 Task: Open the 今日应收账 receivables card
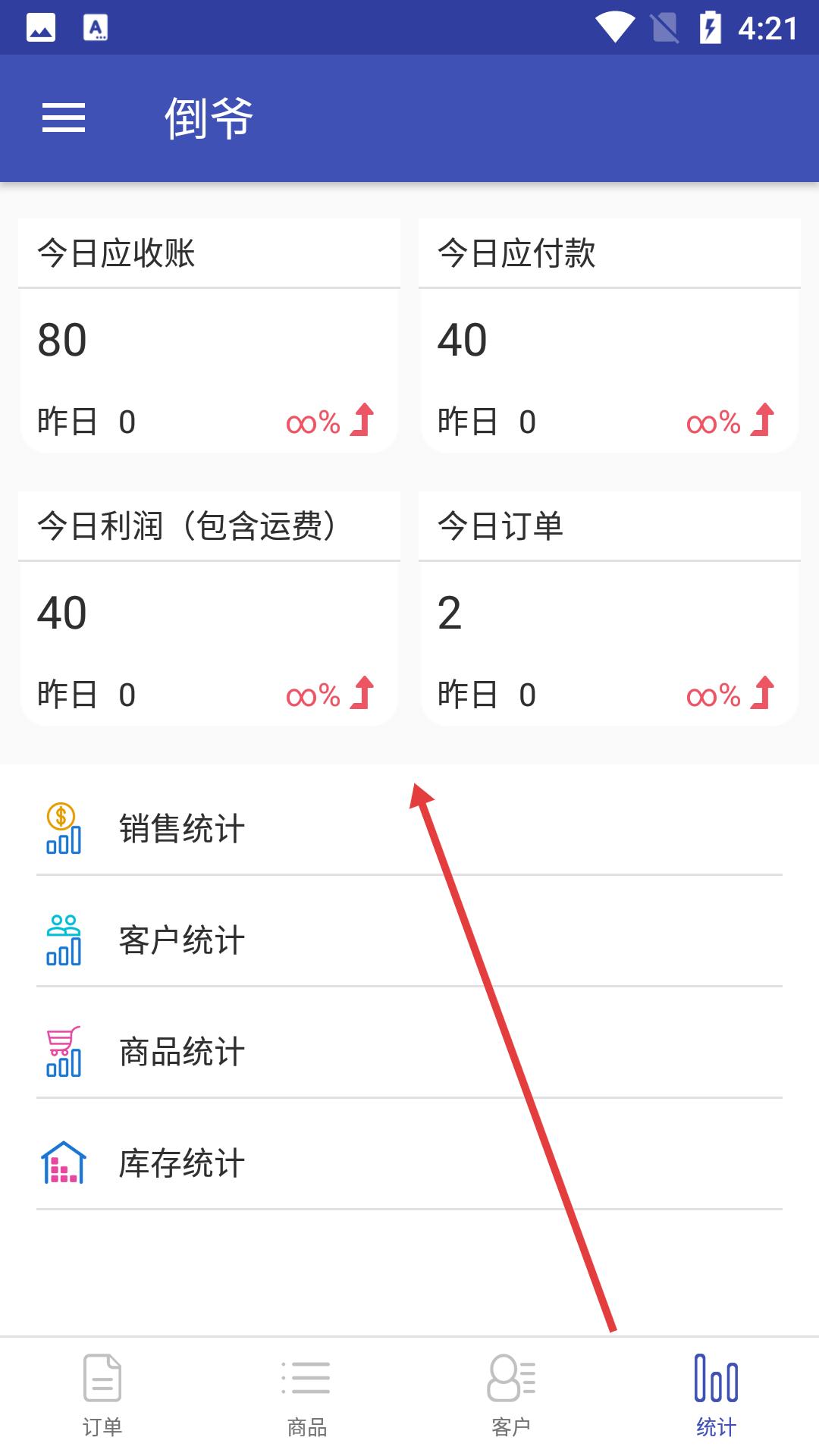point(209,337)
